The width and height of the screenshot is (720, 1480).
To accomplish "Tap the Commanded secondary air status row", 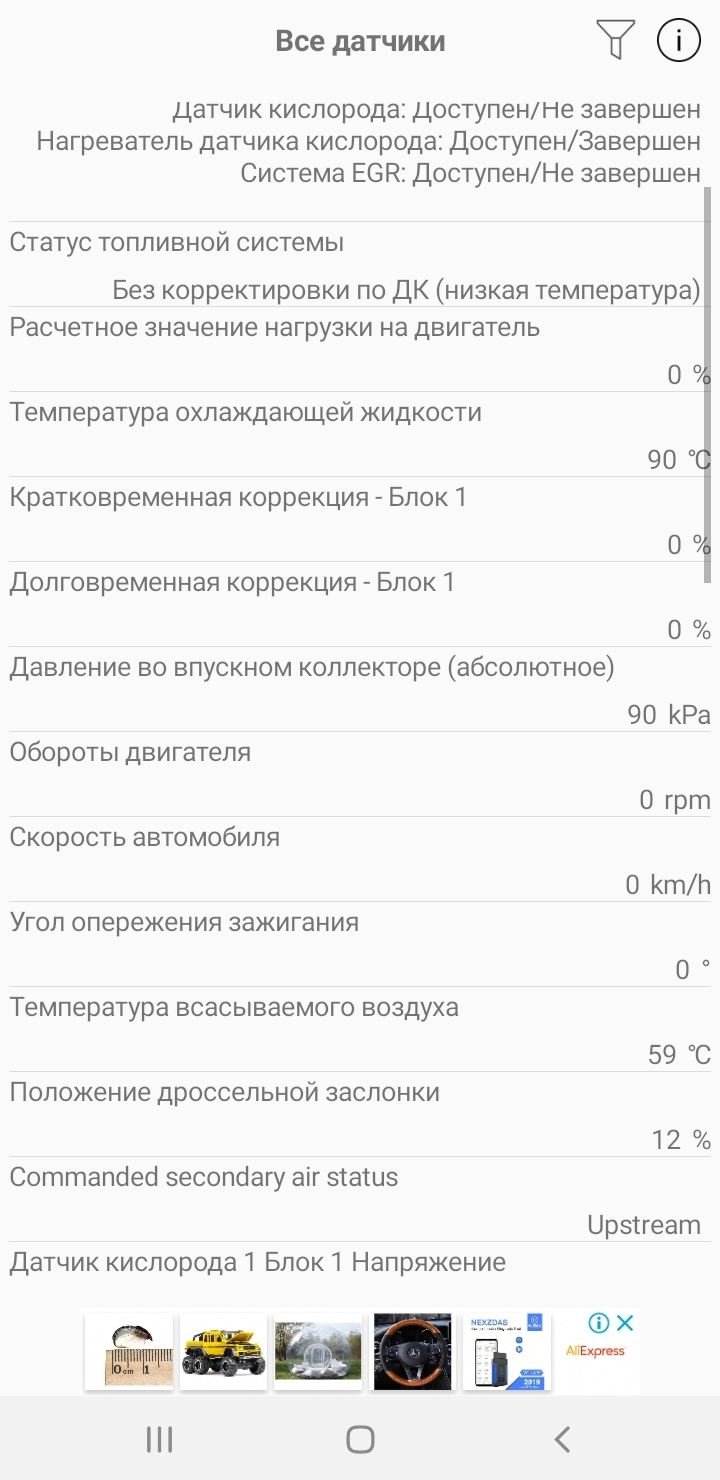I will coord(360,1200).
